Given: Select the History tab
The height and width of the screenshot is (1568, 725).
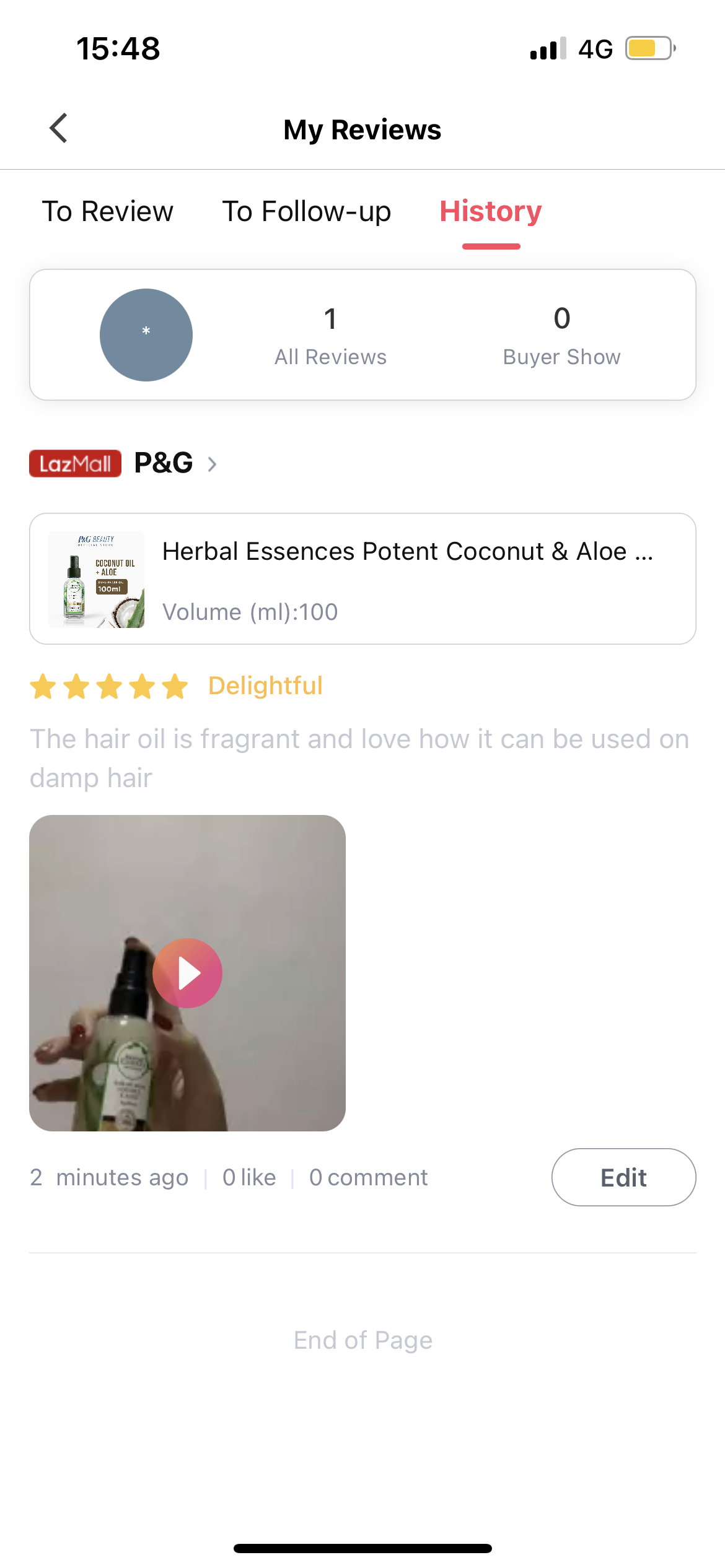Looking at the screenshot, I should (x=491, y=212).
